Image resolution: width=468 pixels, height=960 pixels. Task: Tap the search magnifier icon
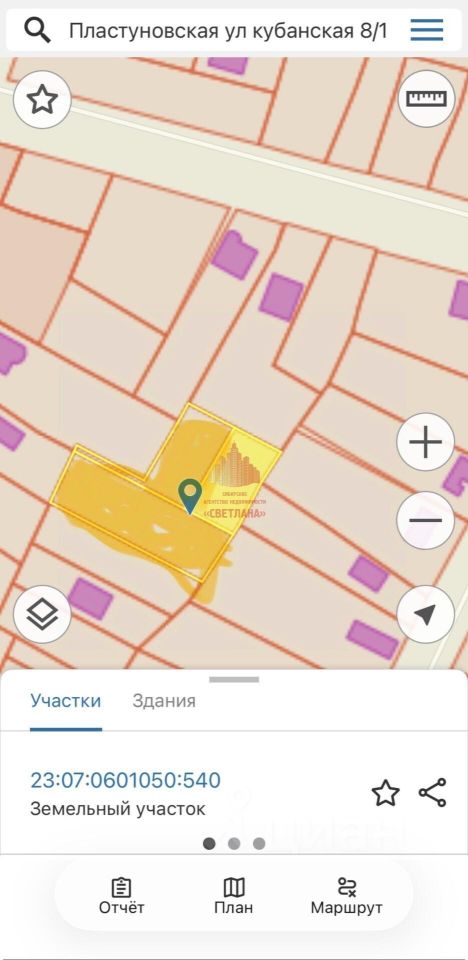click(x=37, y=29)
